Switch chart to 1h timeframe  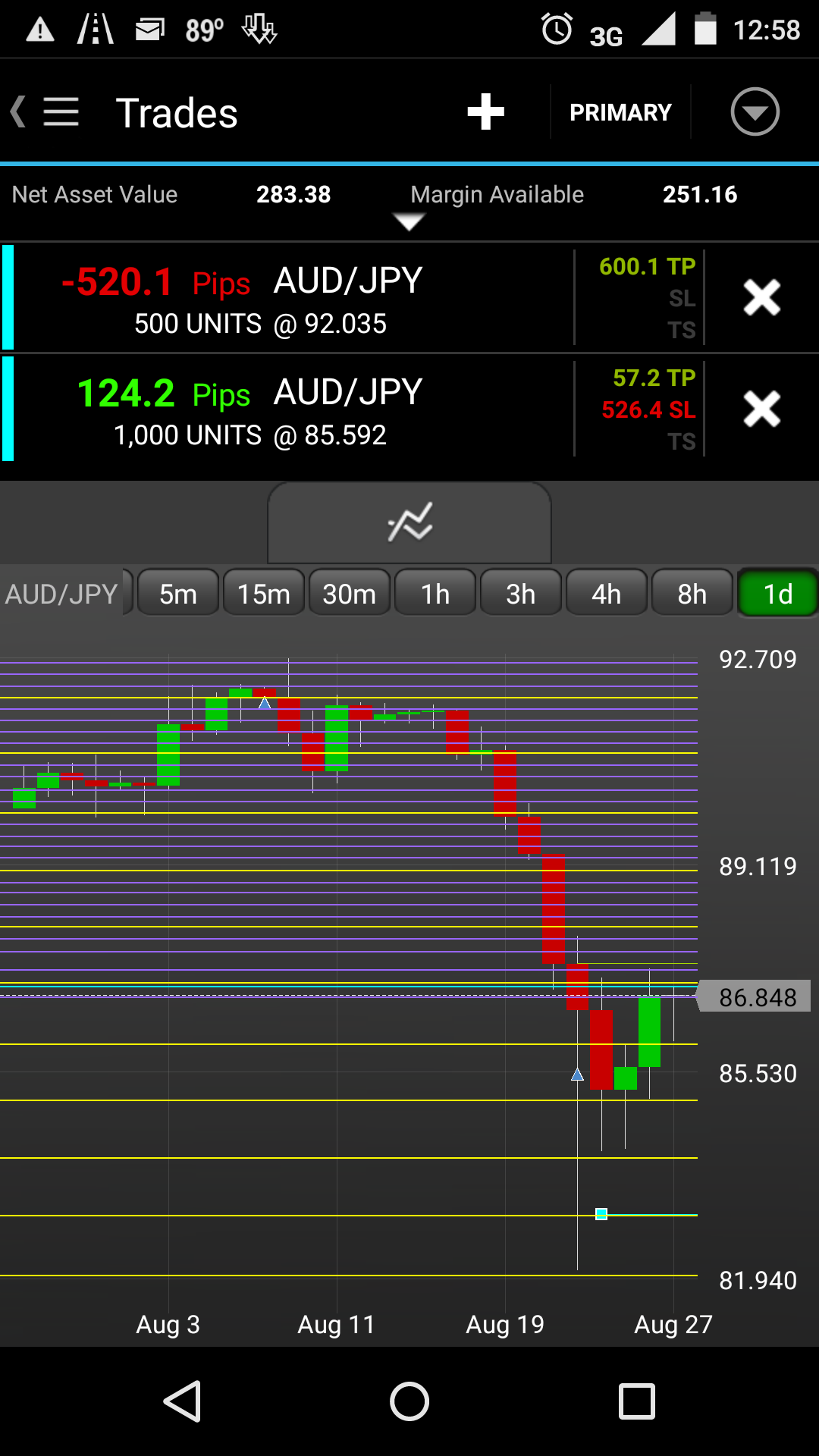tap(435, 594)
